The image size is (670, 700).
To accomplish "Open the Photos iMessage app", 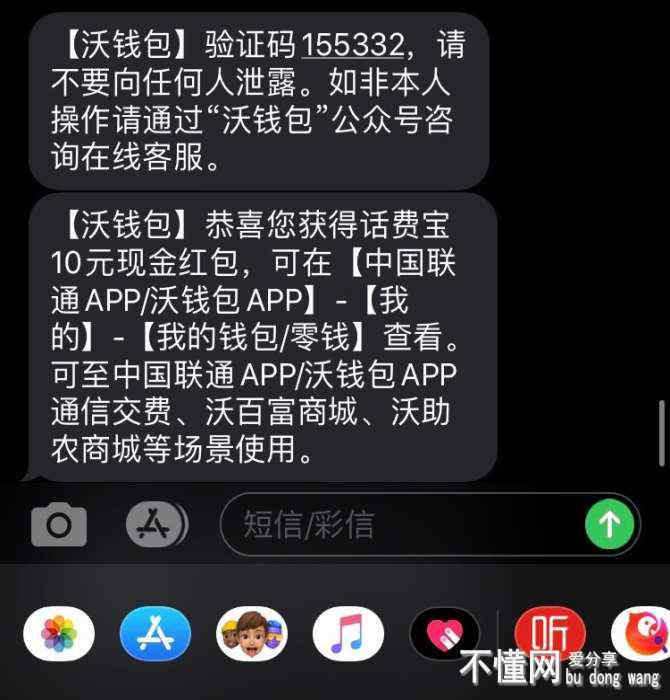I will click(x=59, y=634).
